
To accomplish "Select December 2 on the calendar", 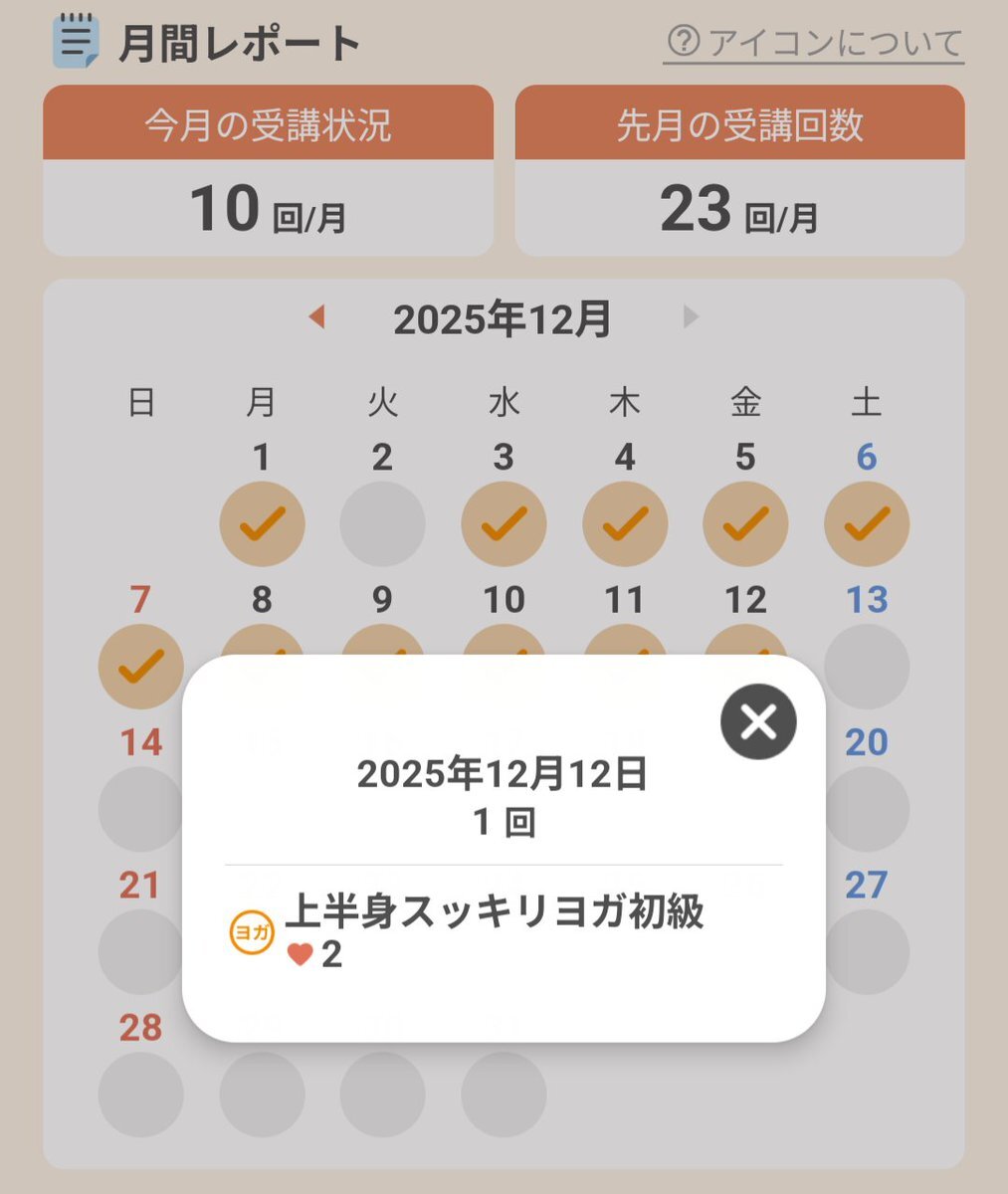I will pyautogui.click(x=382, y=523).
